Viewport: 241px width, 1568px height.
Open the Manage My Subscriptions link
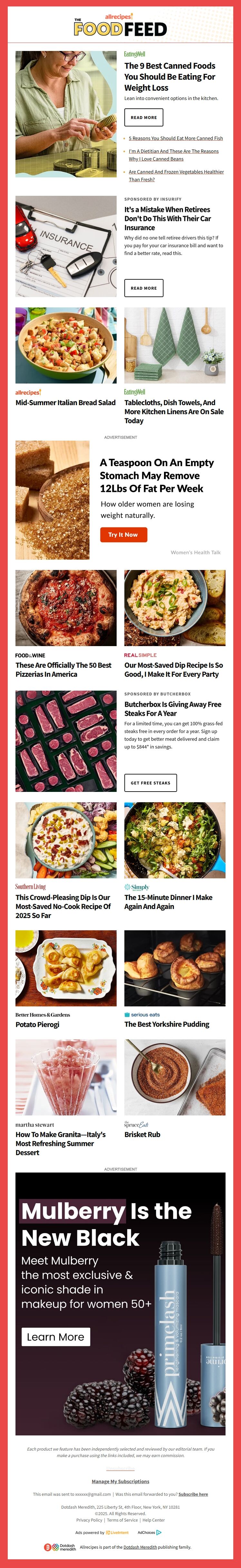(120, 1481)
